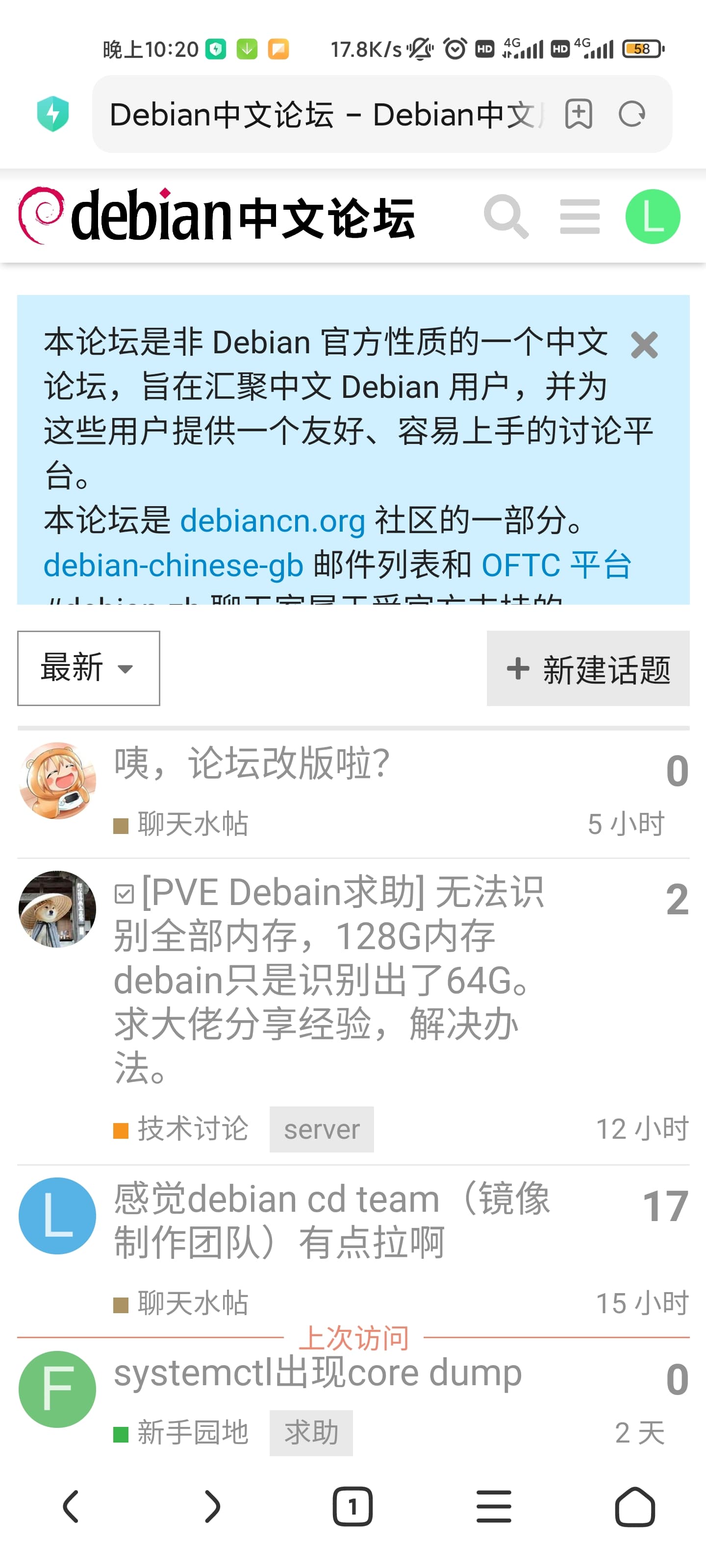Open the PVE Debain求助 memory topic
The image size is (706, 1568).
tap(329, 980)
